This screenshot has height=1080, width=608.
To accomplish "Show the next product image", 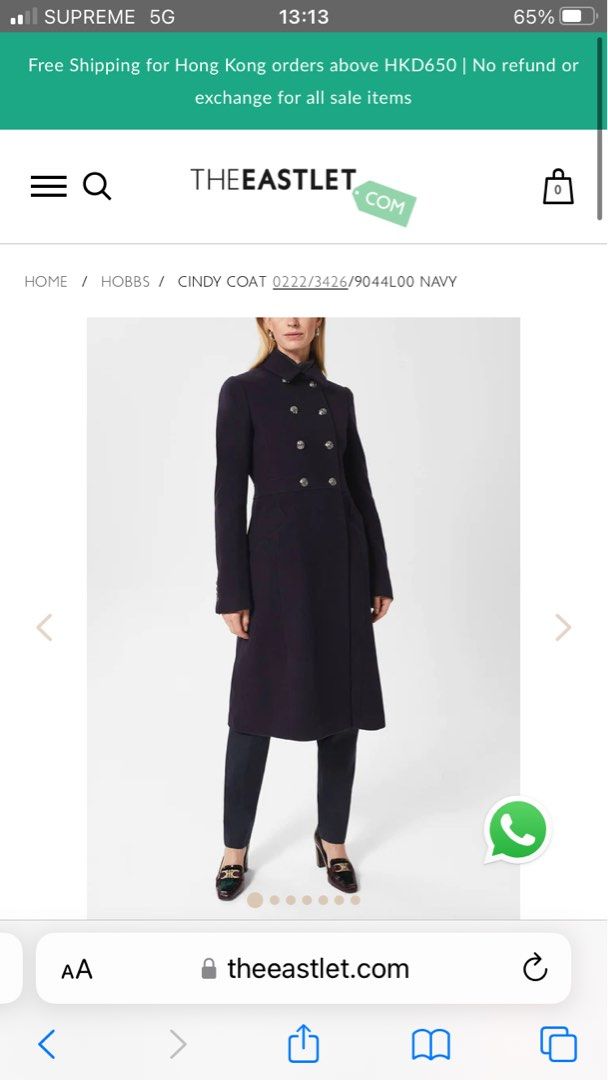I will pos(563,628).
